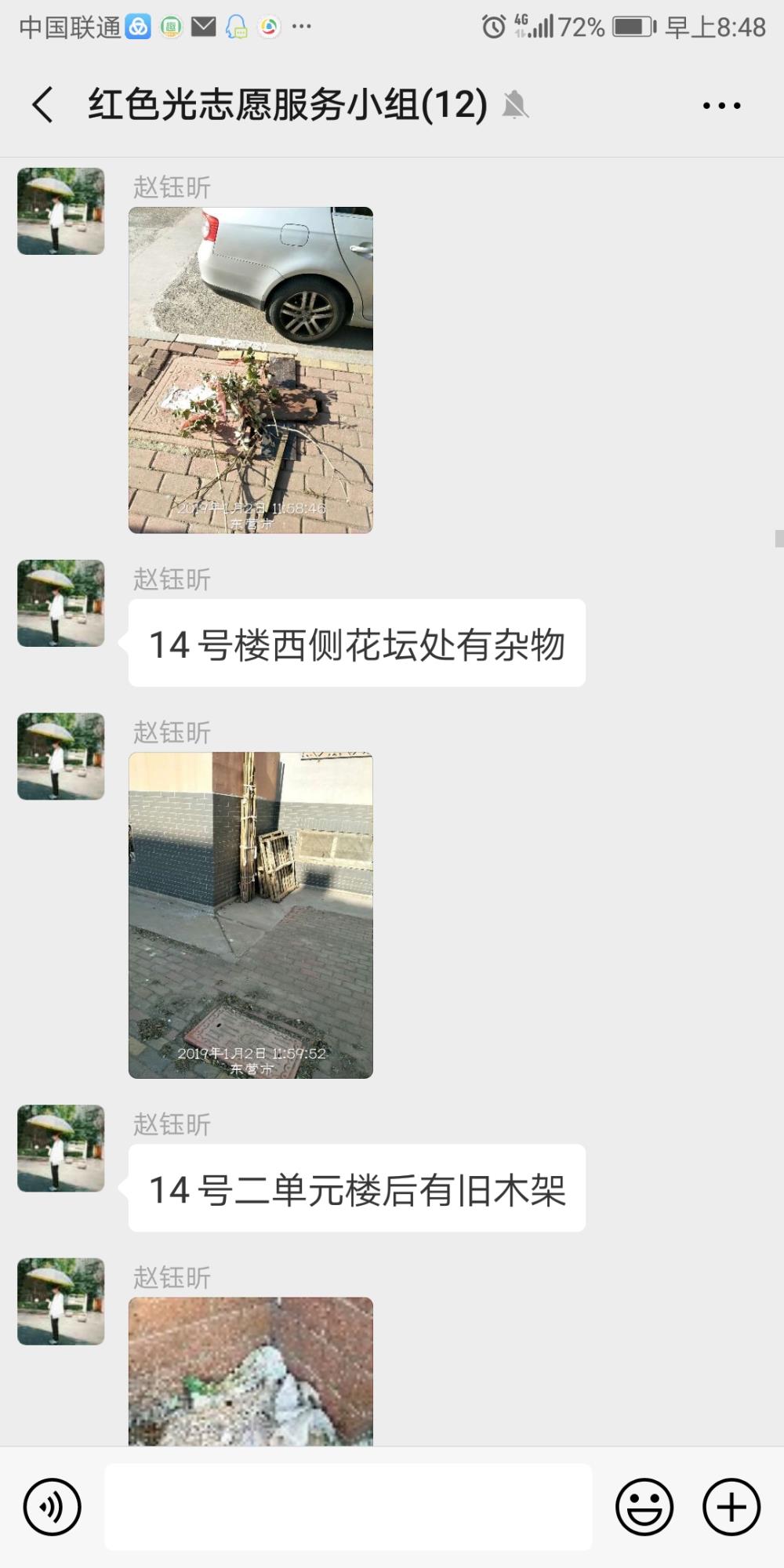This screenshot has width=784, height=1568.
Task: Open the photo of branches near car
Action: pos(251,370)
